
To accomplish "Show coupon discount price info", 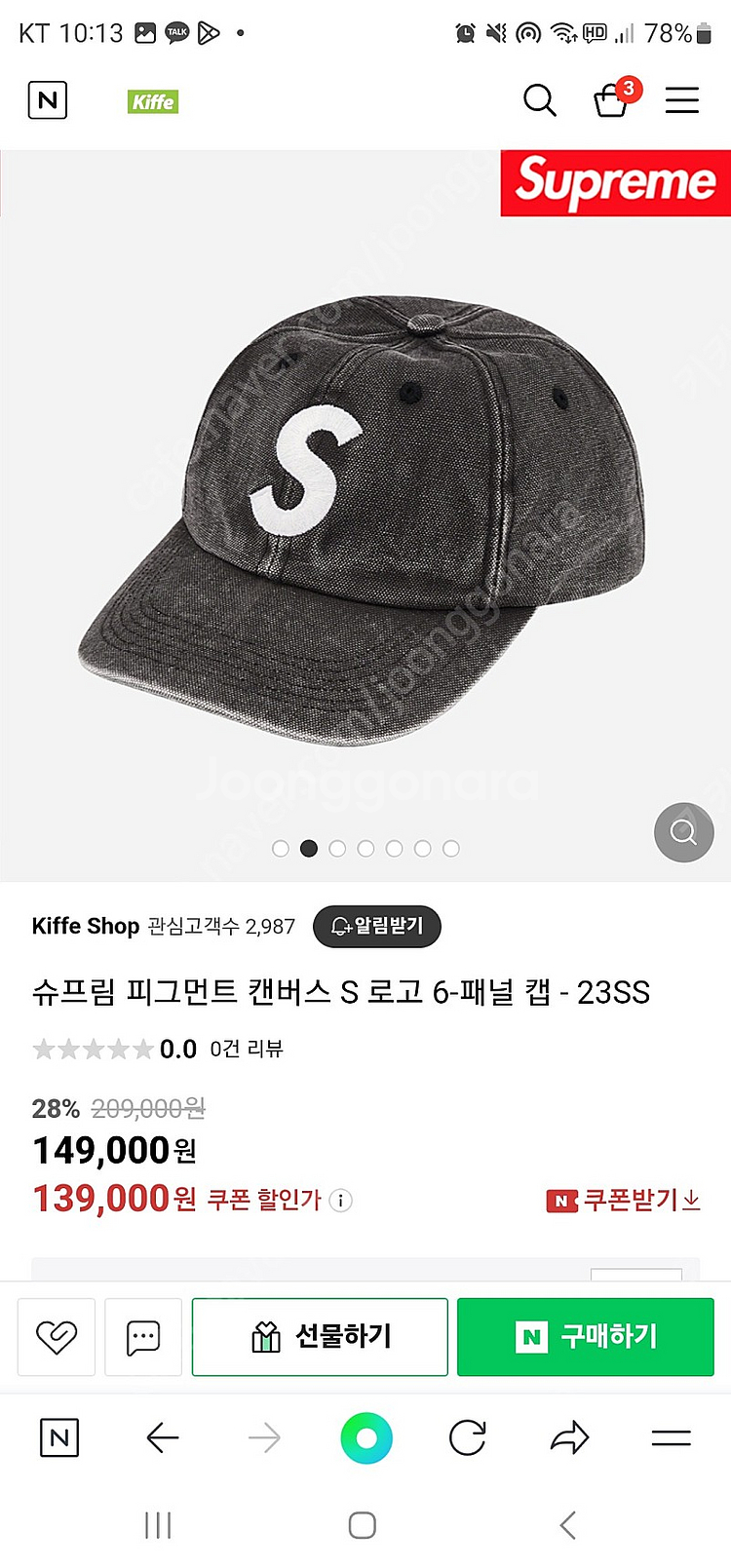I will tap(341, 1201).
